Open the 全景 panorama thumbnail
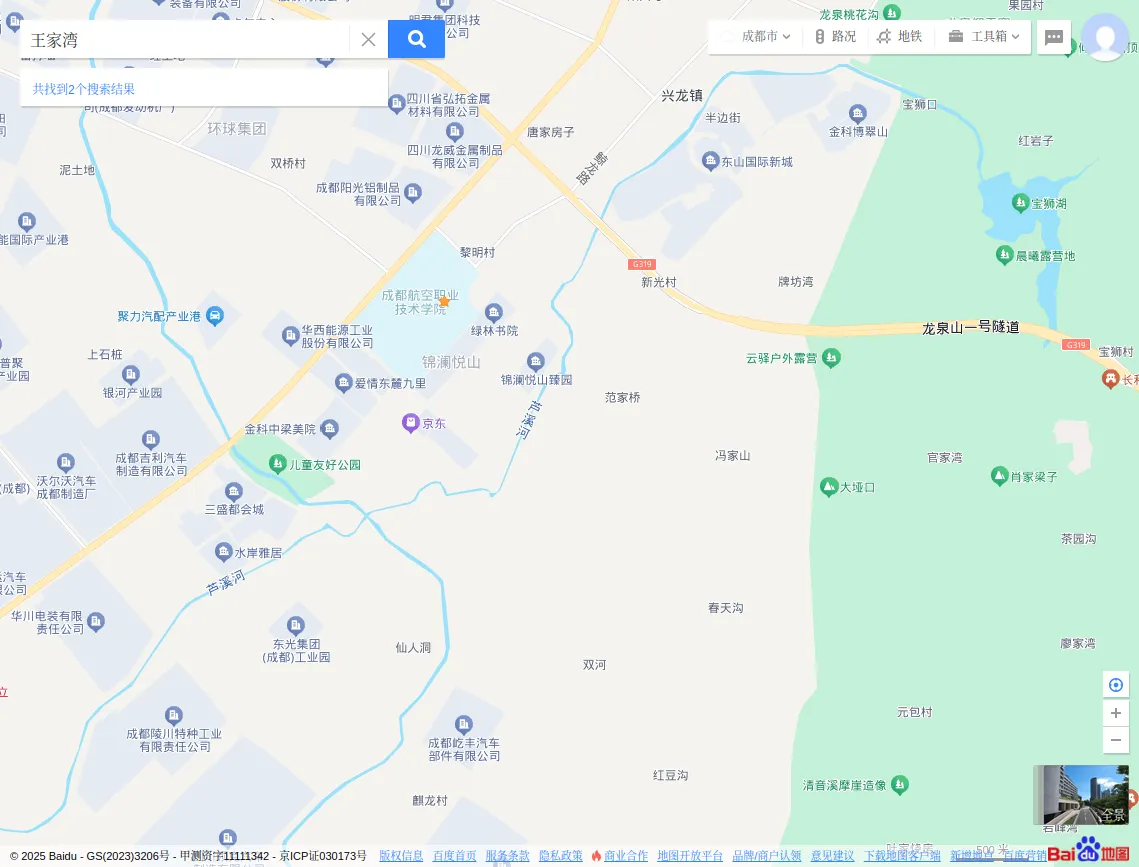1139x867 pixels. click(x=1081, y=795)
